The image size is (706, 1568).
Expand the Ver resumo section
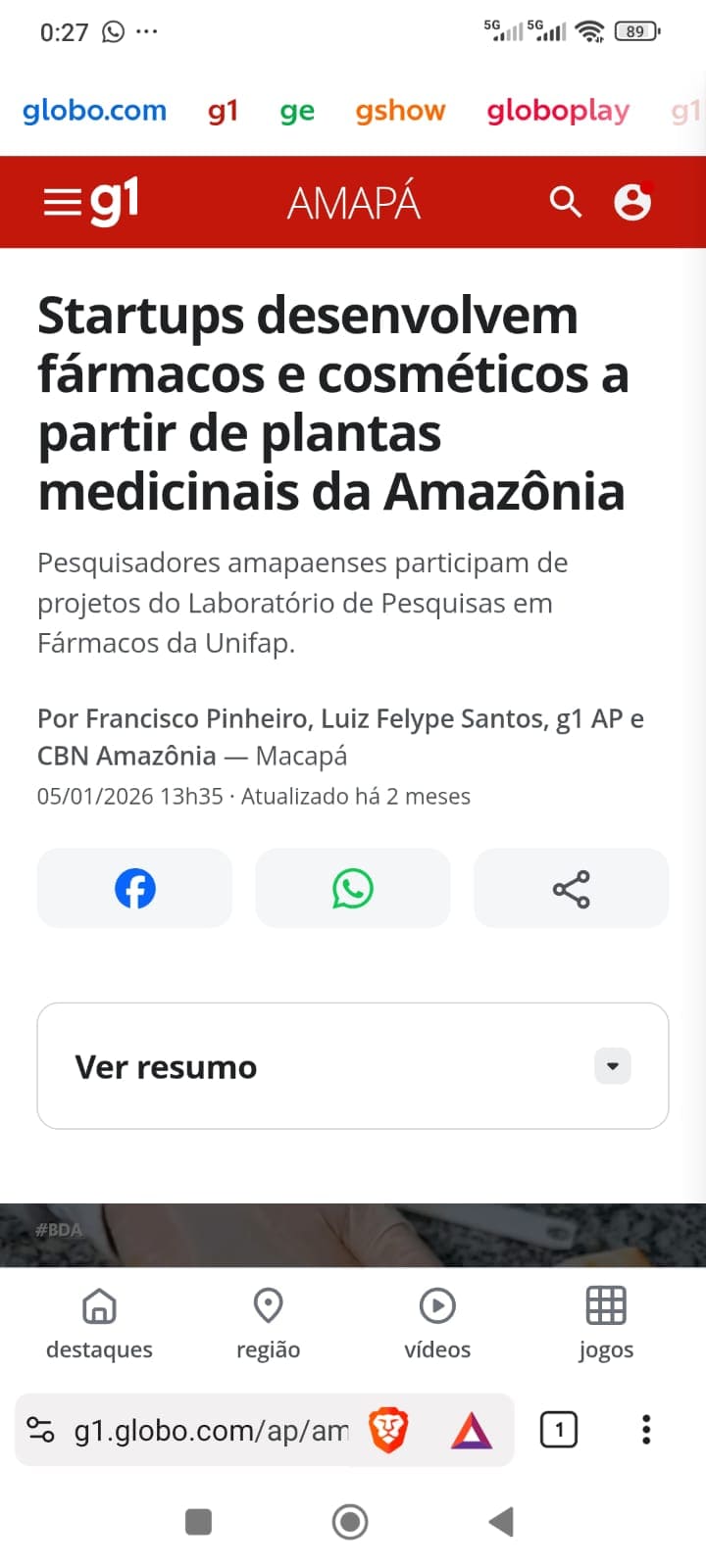click(x=612, y=1066)
